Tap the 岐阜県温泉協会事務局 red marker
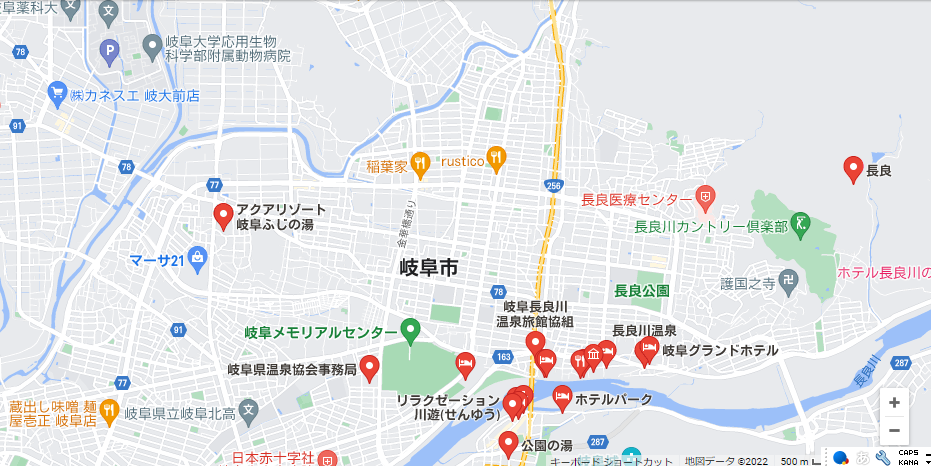 click(368, 367)
